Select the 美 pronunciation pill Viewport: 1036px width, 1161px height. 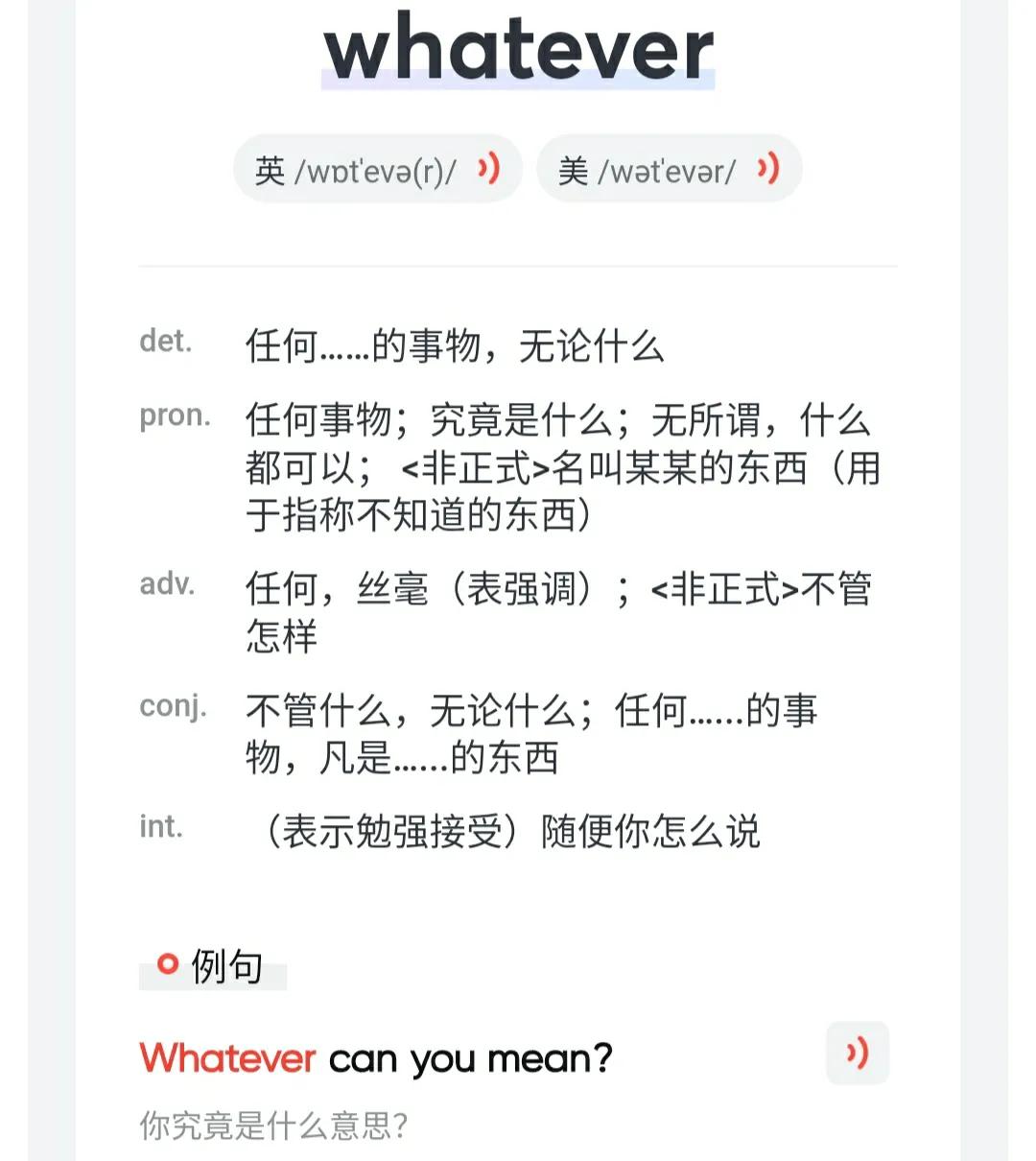point(669,168)
